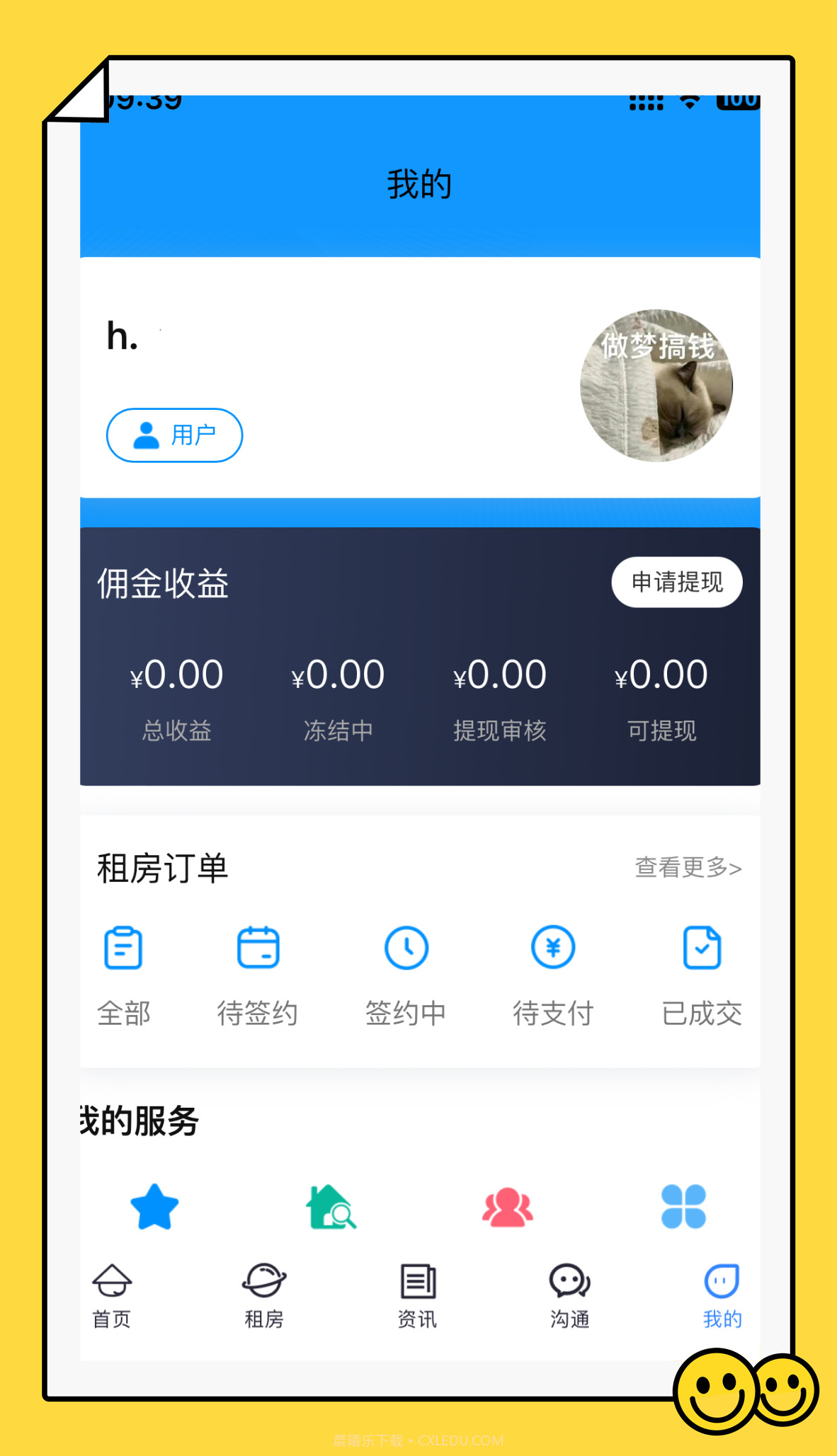Select the 用户 role badge
837x1456 pixels.
pyautogui.click(x=173, y=435)
